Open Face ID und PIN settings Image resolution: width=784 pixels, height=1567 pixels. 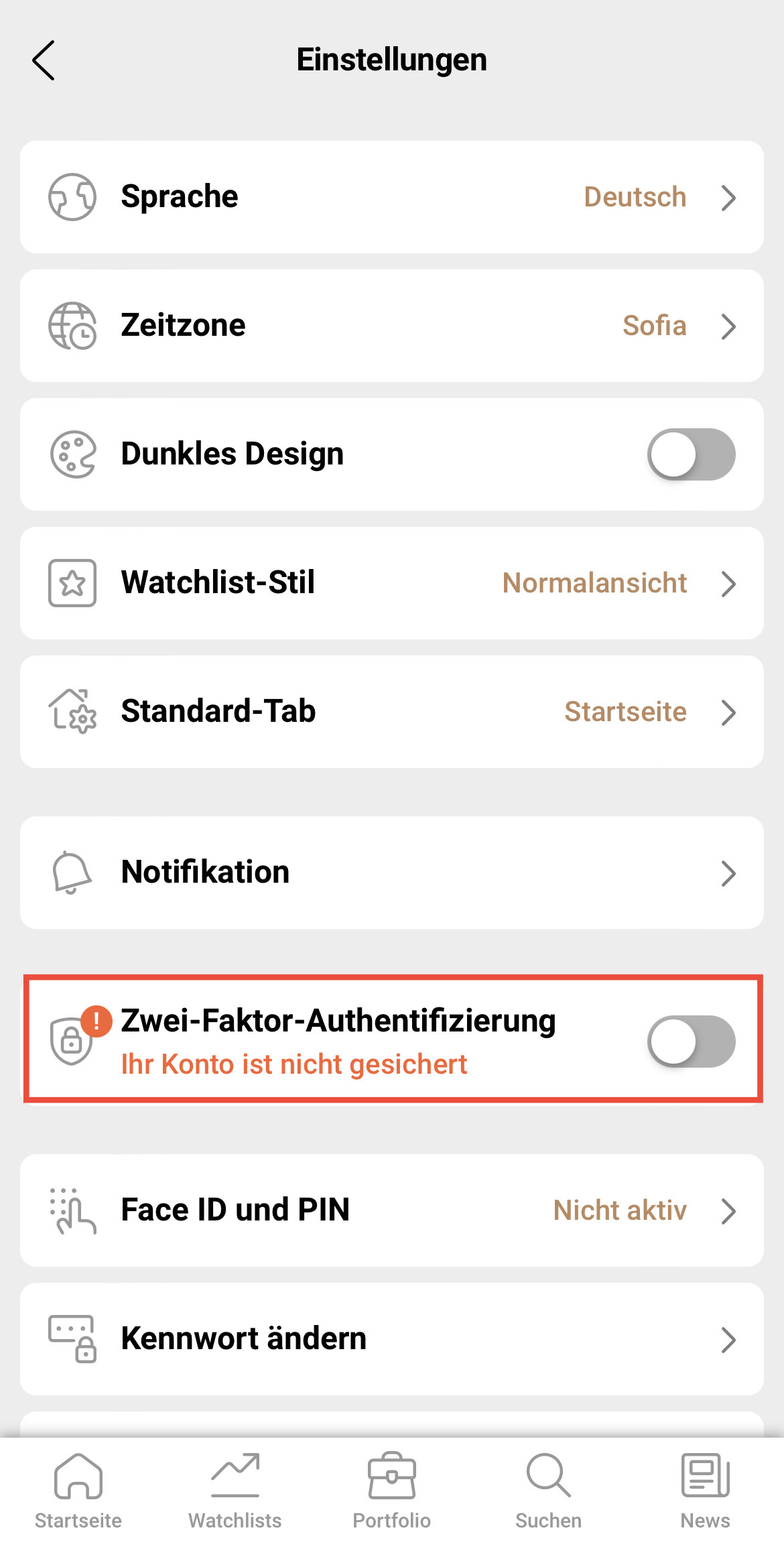[x=392, y=1210]
